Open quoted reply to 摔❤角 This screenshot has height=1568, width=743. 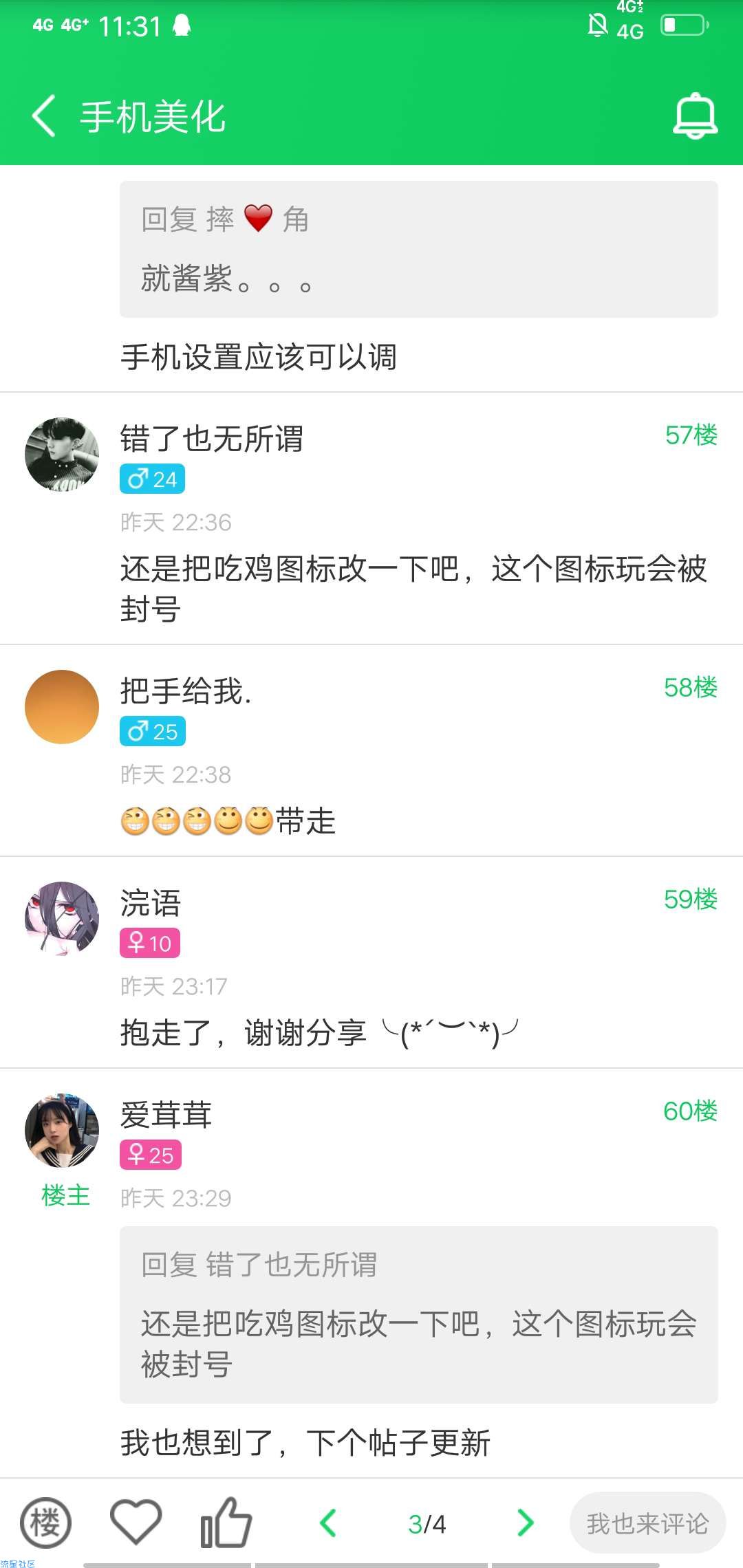tap(419, 249)
